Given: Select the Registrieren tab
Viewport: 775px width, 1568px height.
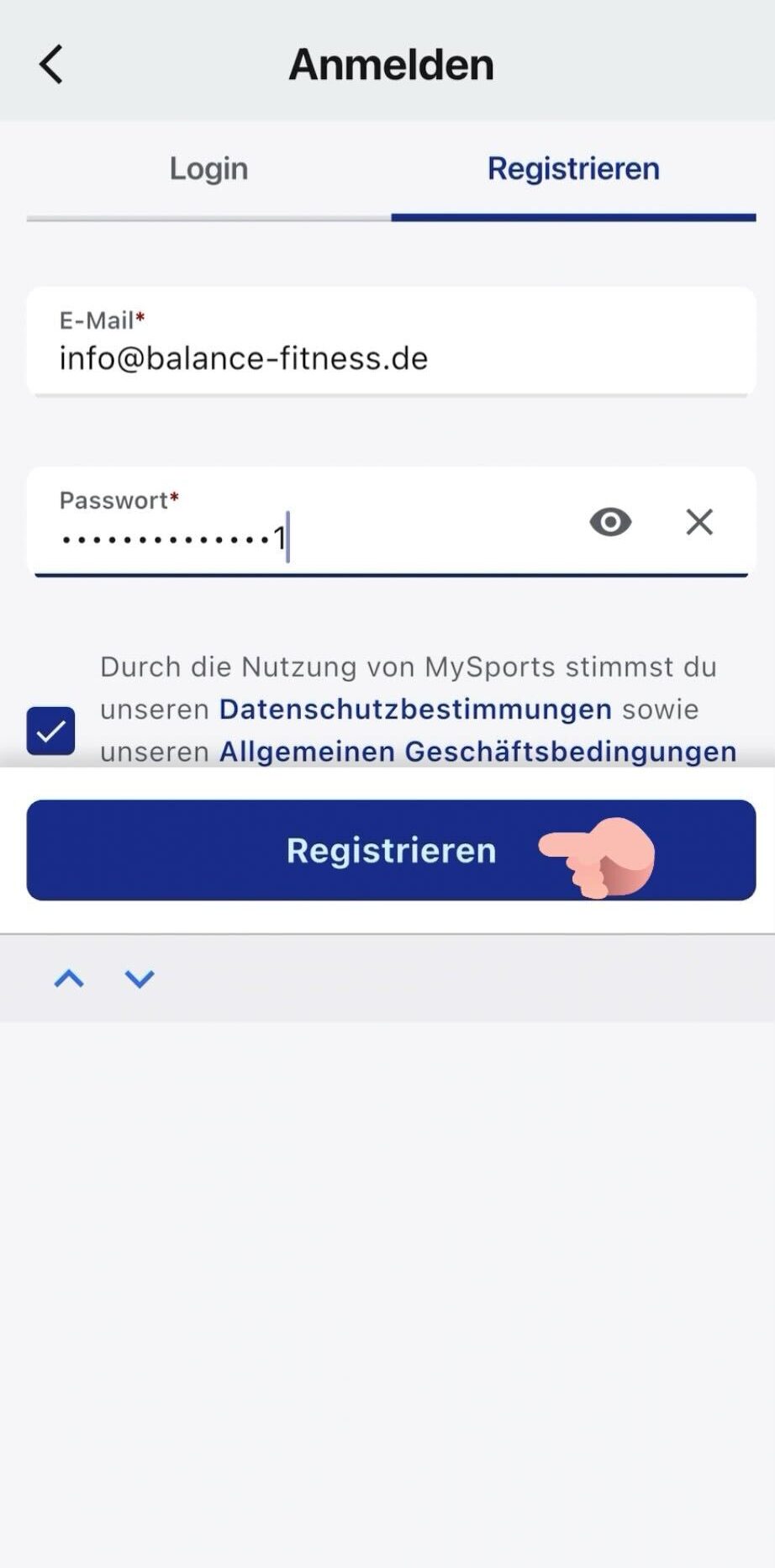Looking at the screenshot, I should 573,169.
